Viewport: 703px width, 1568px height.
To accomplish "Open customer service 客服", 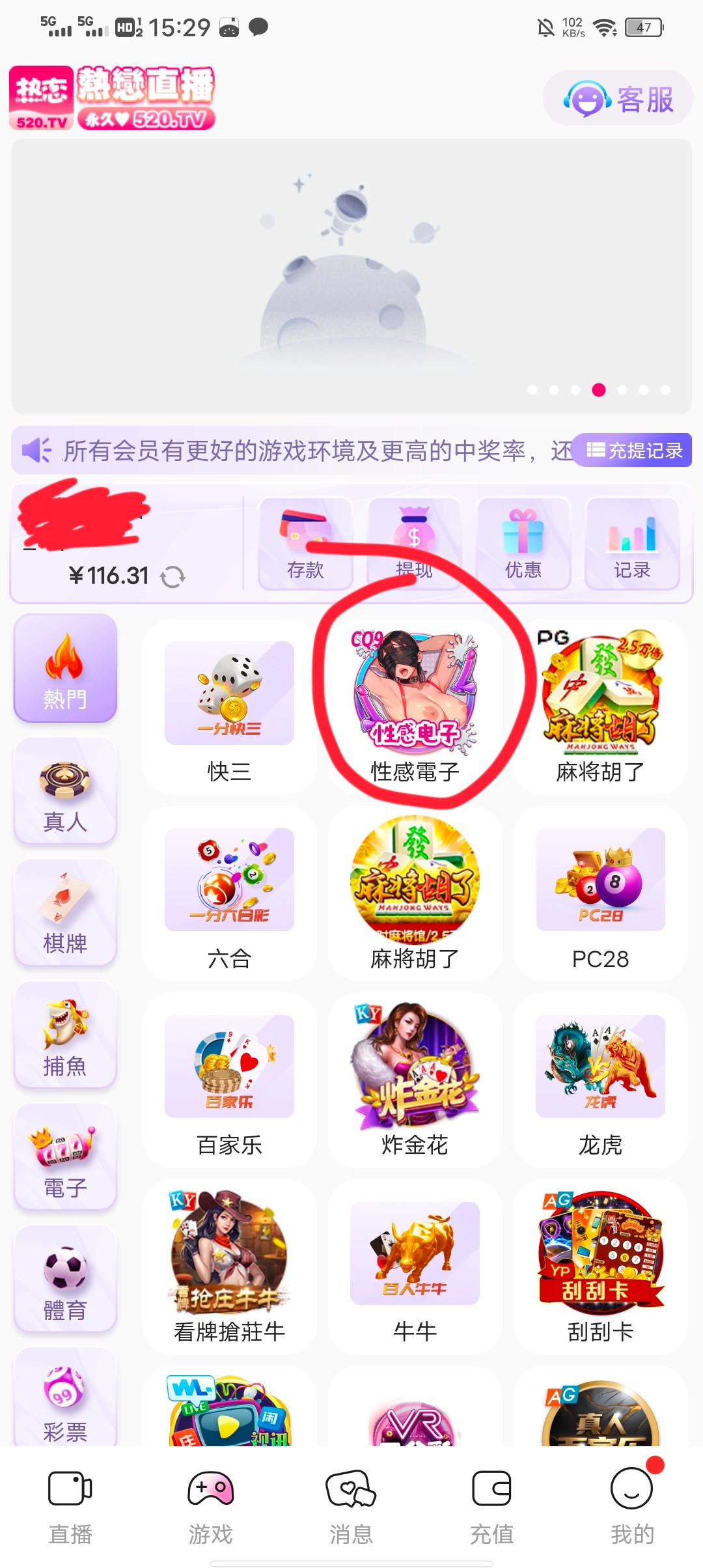I will tap(618, 99).
